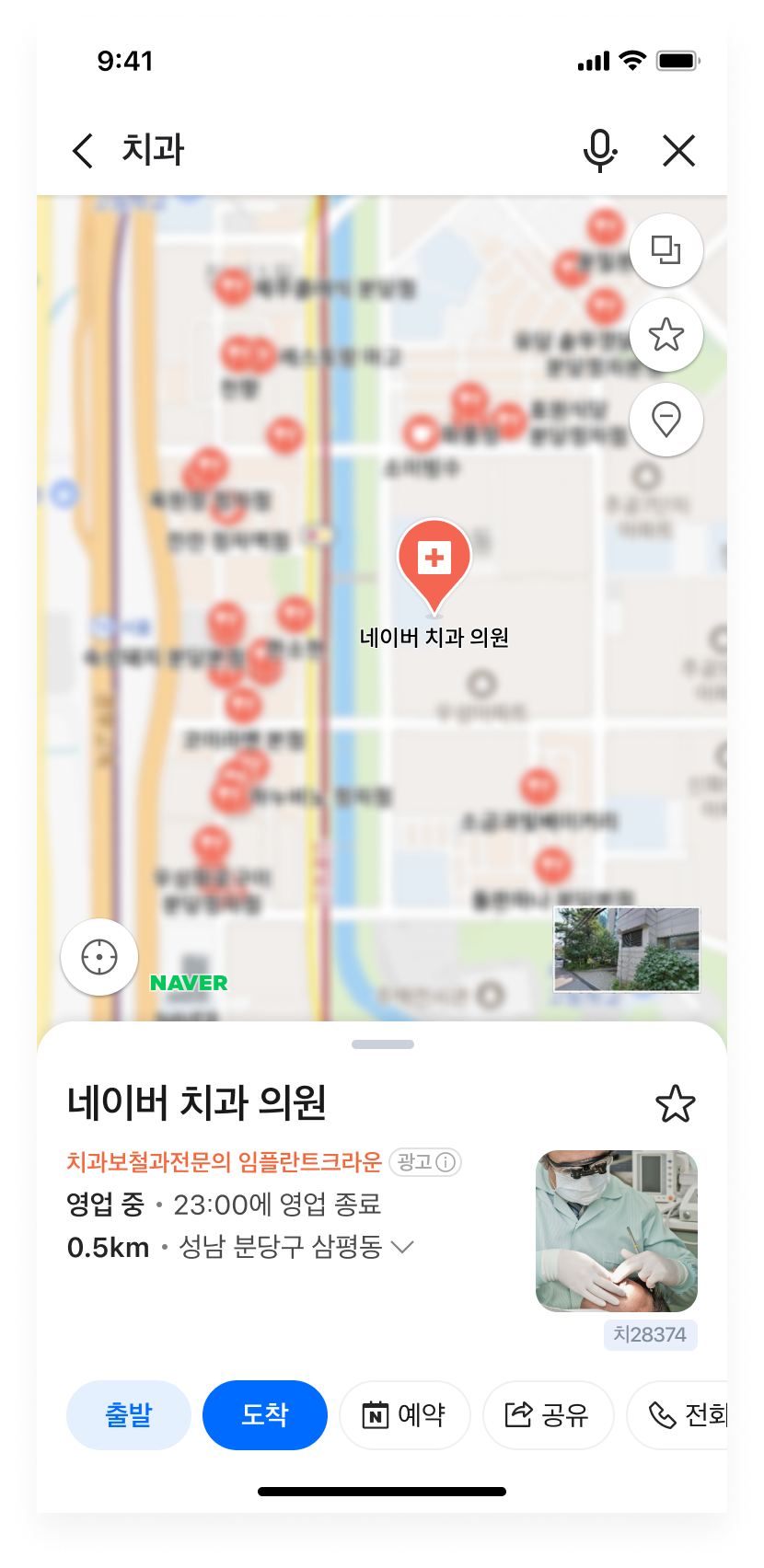Expand the 성남 분당구 삼평동 address
The width and height of the screenshot is (764, 1568).
point(402,1248)
